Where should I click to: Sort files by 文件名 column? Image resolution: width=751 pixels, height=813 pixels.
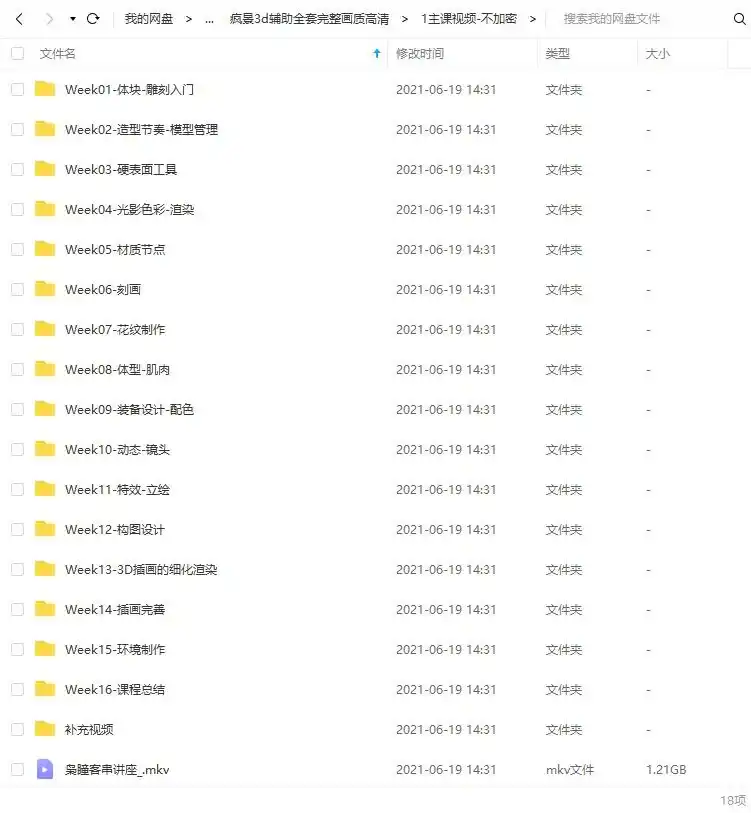point(57,54)
